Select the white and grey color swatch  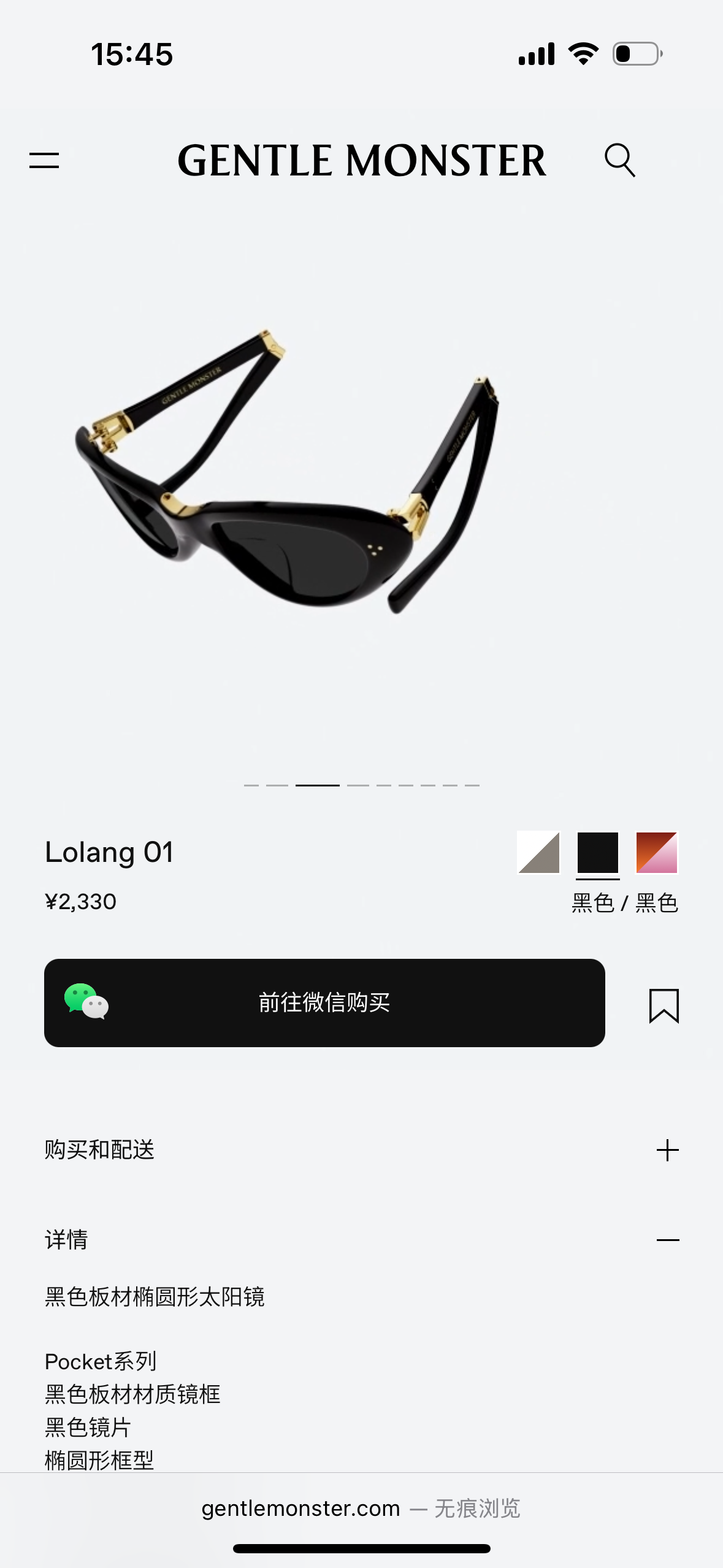coord(538,852)
